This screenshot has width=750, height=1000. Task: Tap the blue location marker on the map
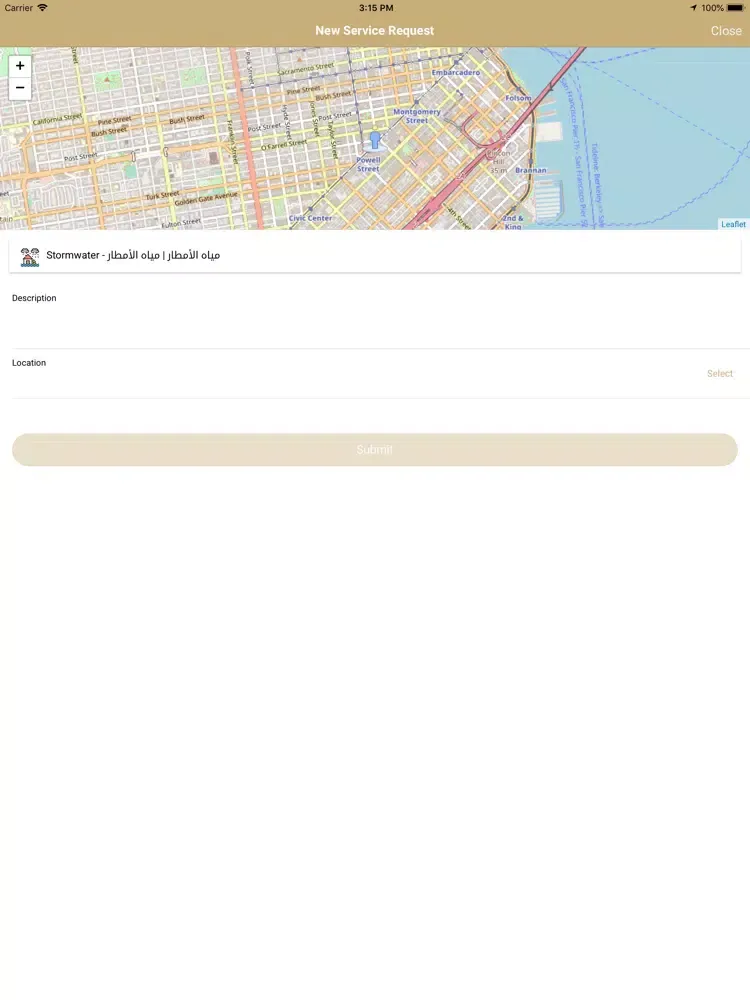375,141
